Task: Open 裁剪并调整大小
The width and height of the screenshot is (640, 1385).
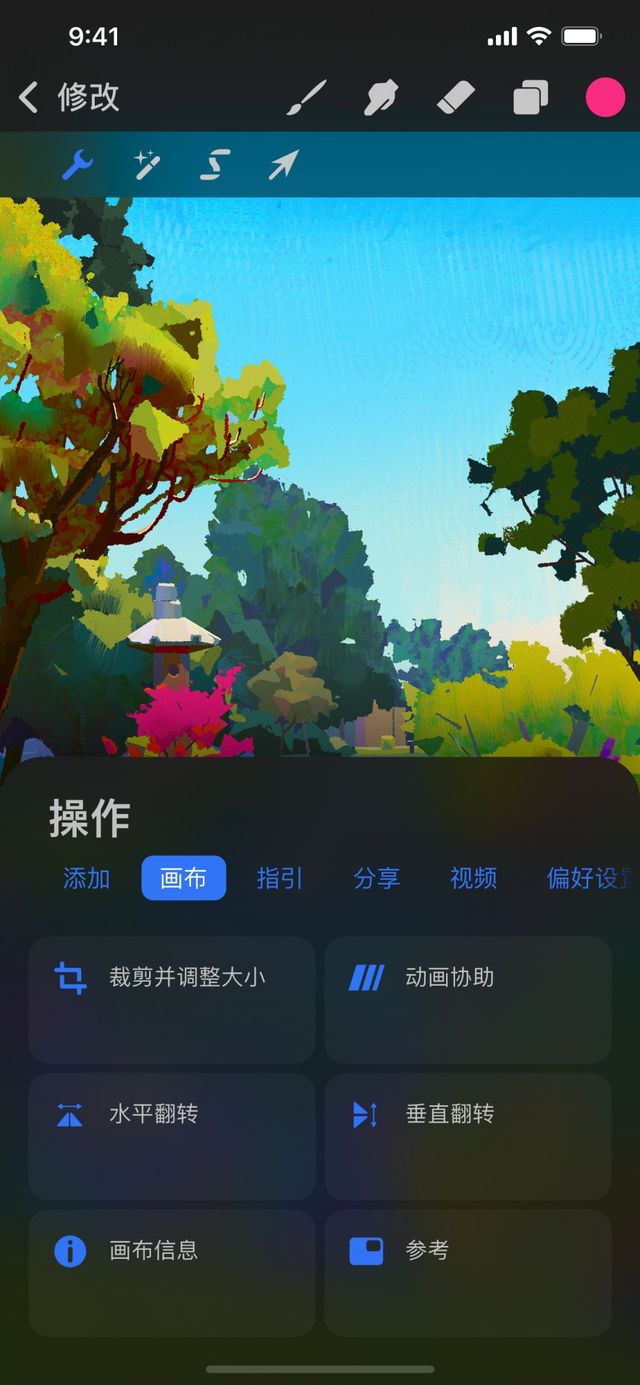Action: 171,999
